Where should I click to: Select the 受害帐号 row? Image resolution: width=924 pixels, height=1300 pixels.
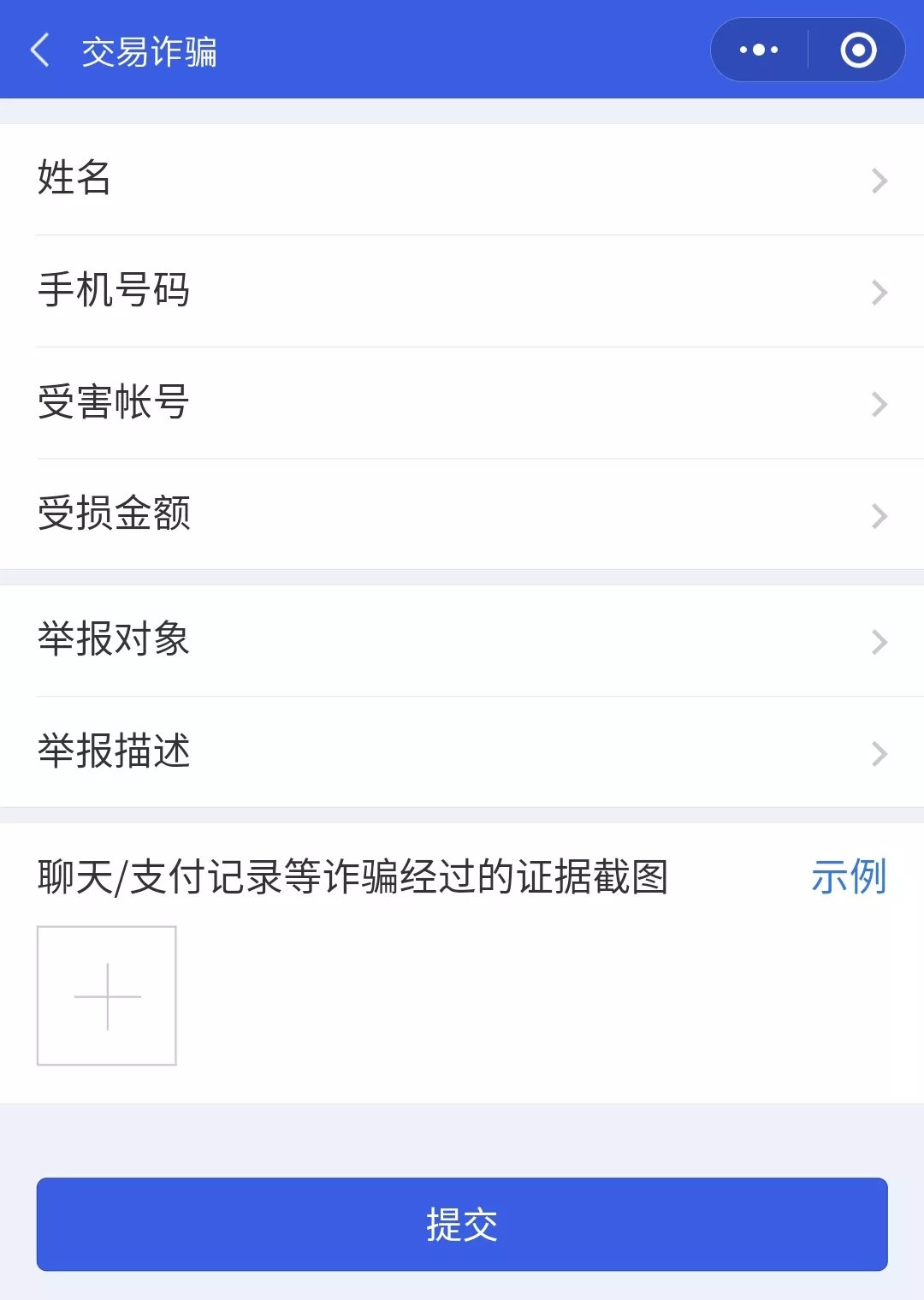coord(462,403)
